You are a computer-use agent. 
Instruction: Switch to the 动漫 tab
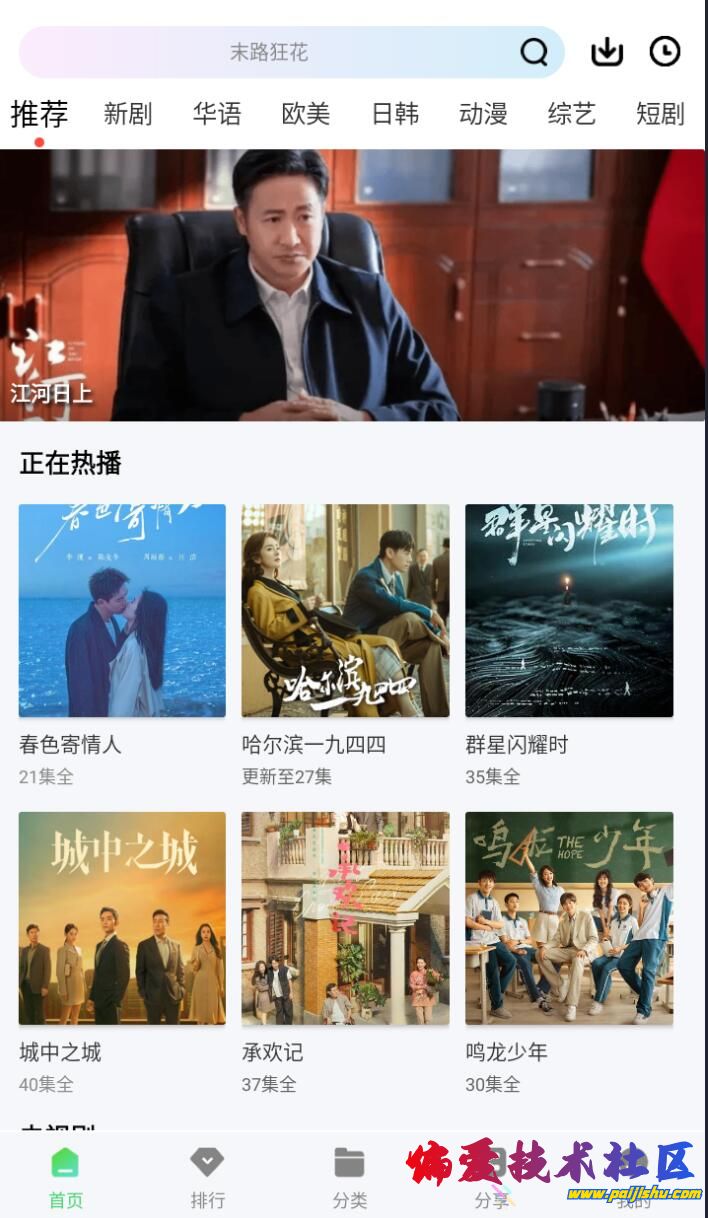pos(483,114)
